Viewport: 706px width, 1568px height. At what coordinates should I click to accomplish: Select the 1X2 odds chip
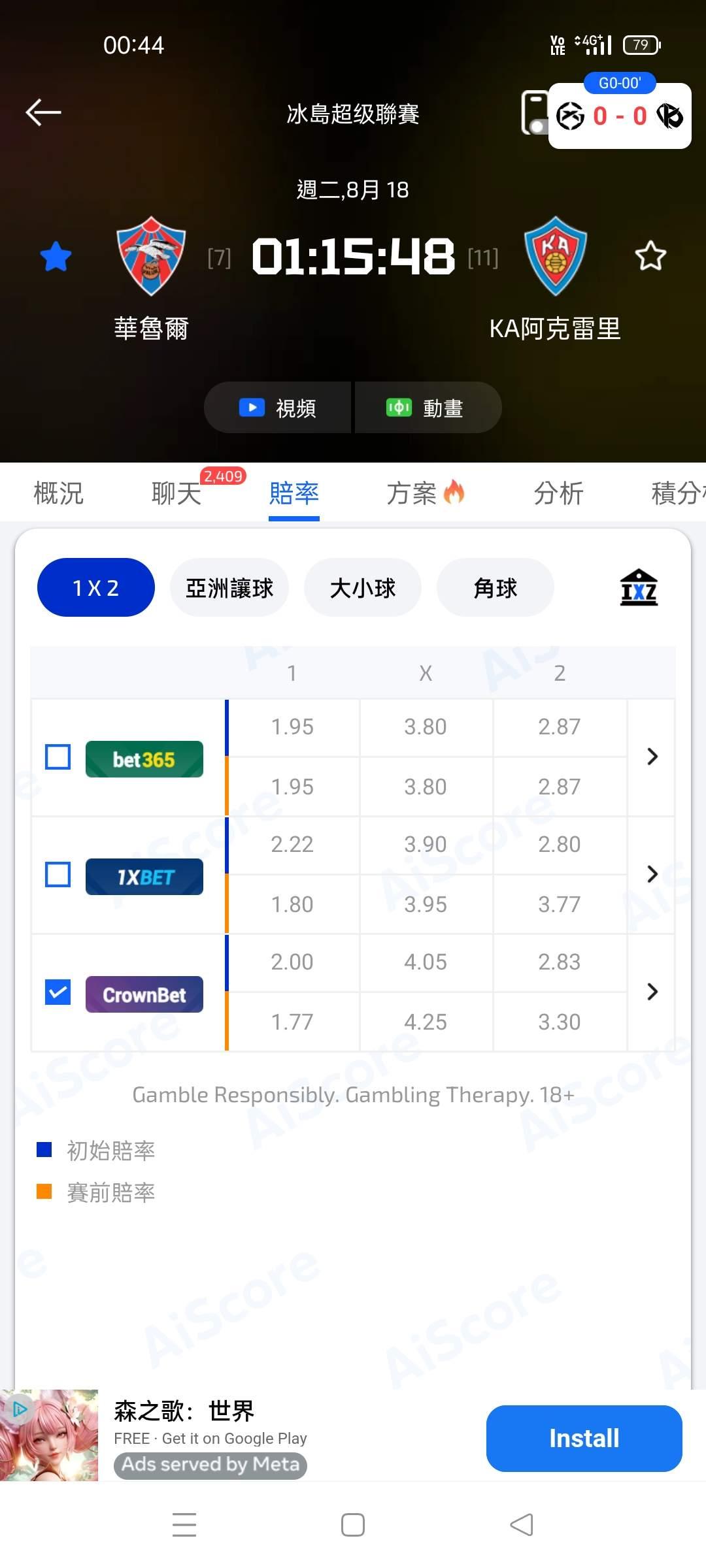[x=96, y=588]
